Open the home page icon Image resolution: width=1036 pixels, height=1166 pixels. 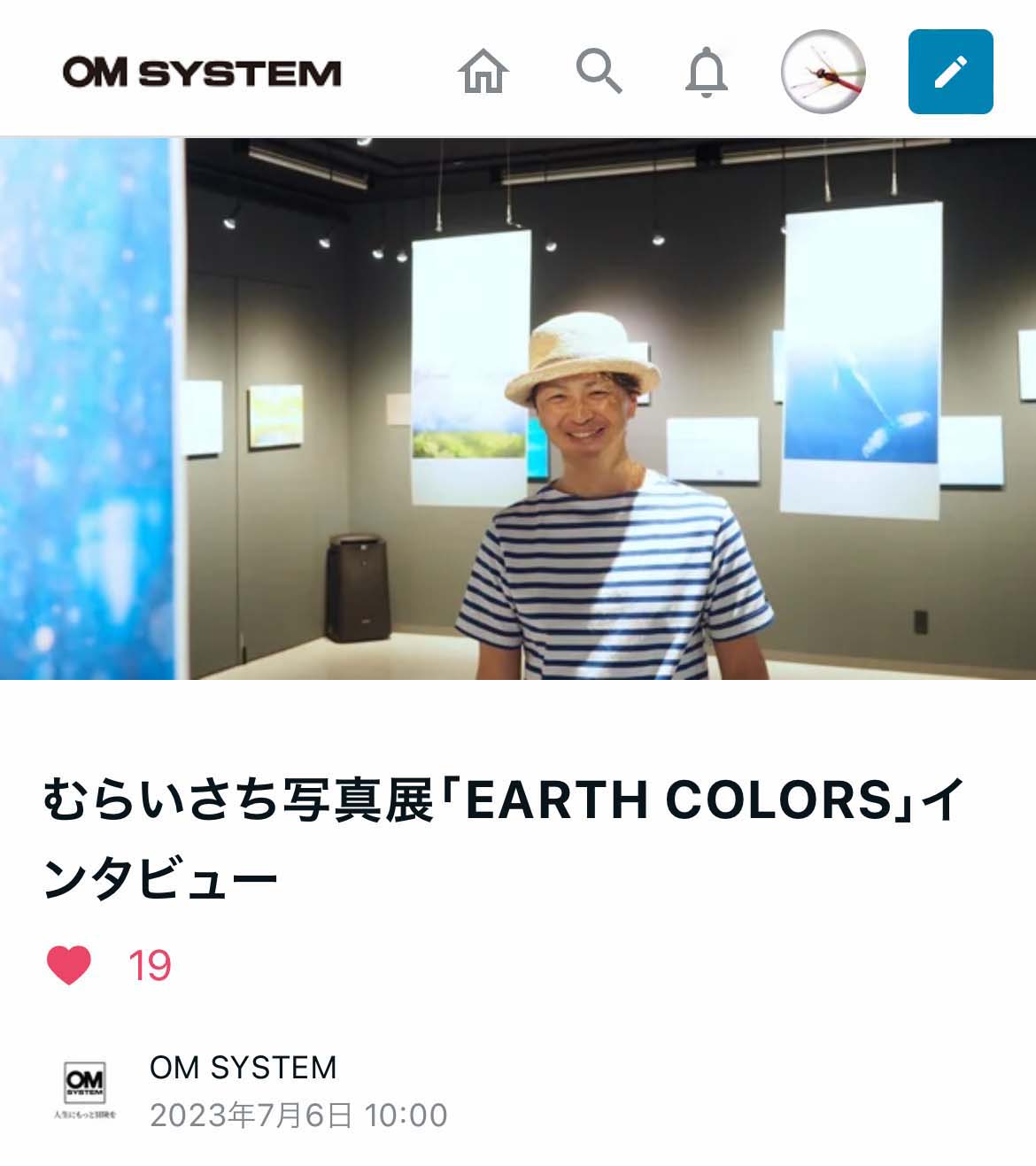tap(483, 72)
